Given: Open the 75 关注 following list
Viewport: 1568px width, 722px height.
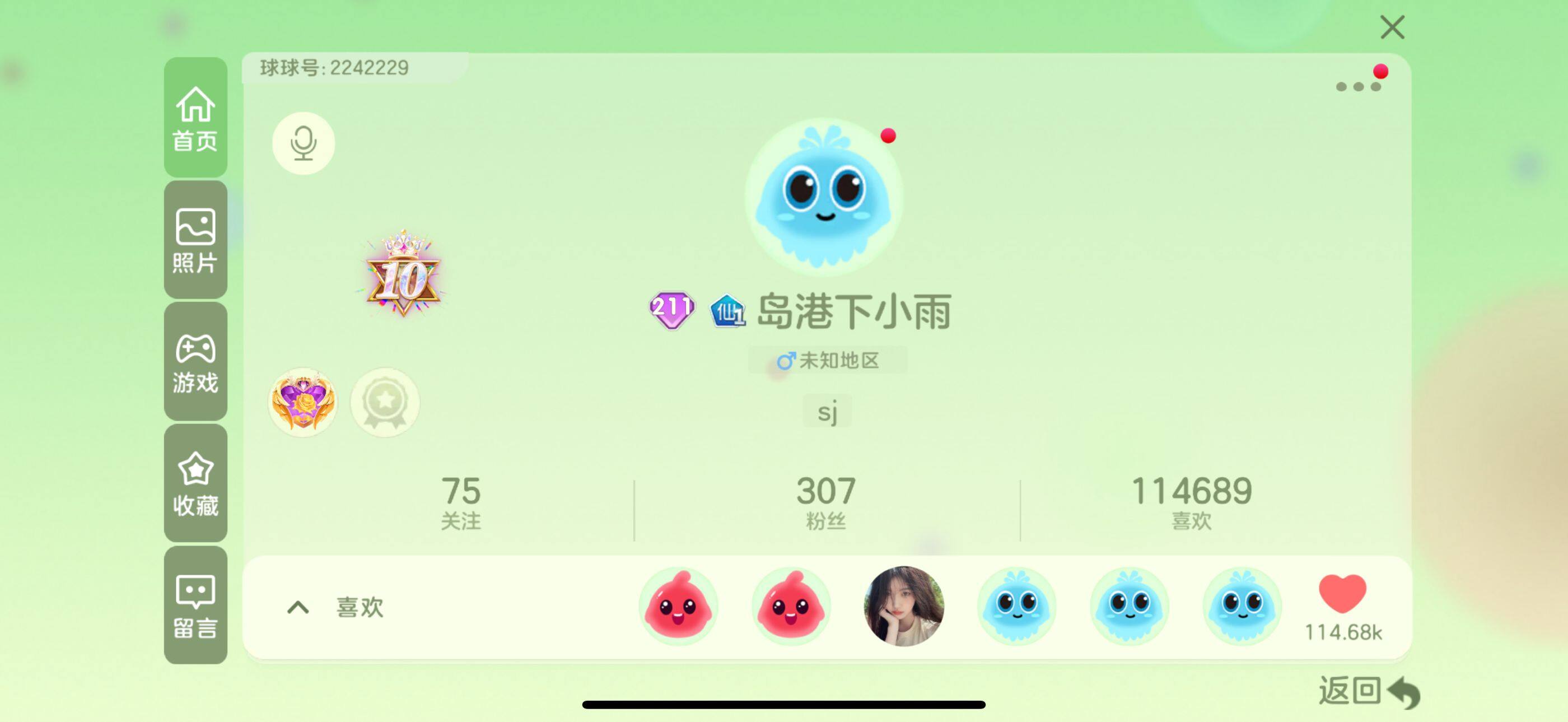Looking at the screenshot, I should click(461, 504).
